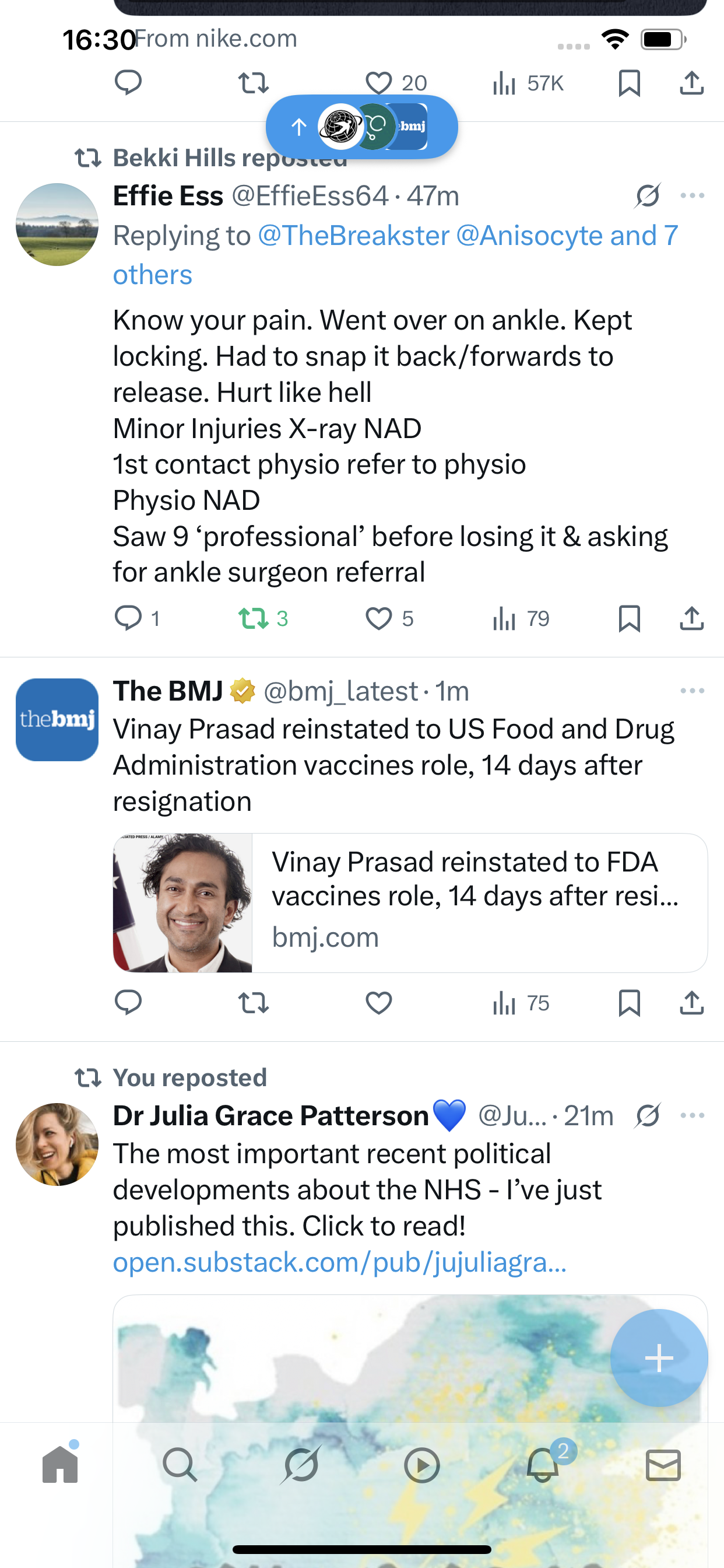This screenshot has height=1568, width=724.
Task: Open the Vinay Prasad bmj.com article card
Action: (410, 902)
